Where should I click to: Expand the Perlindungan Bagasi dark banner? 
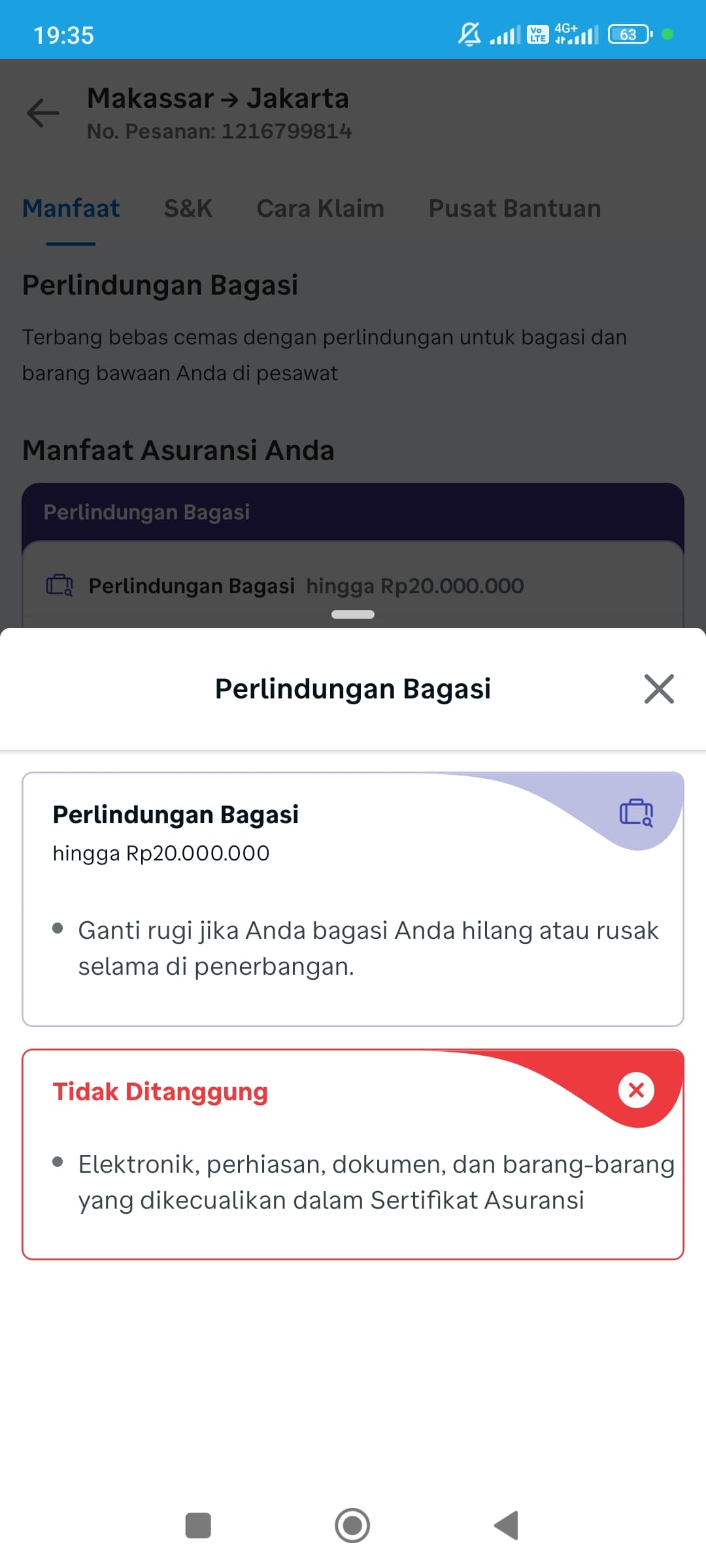[147, 512]
